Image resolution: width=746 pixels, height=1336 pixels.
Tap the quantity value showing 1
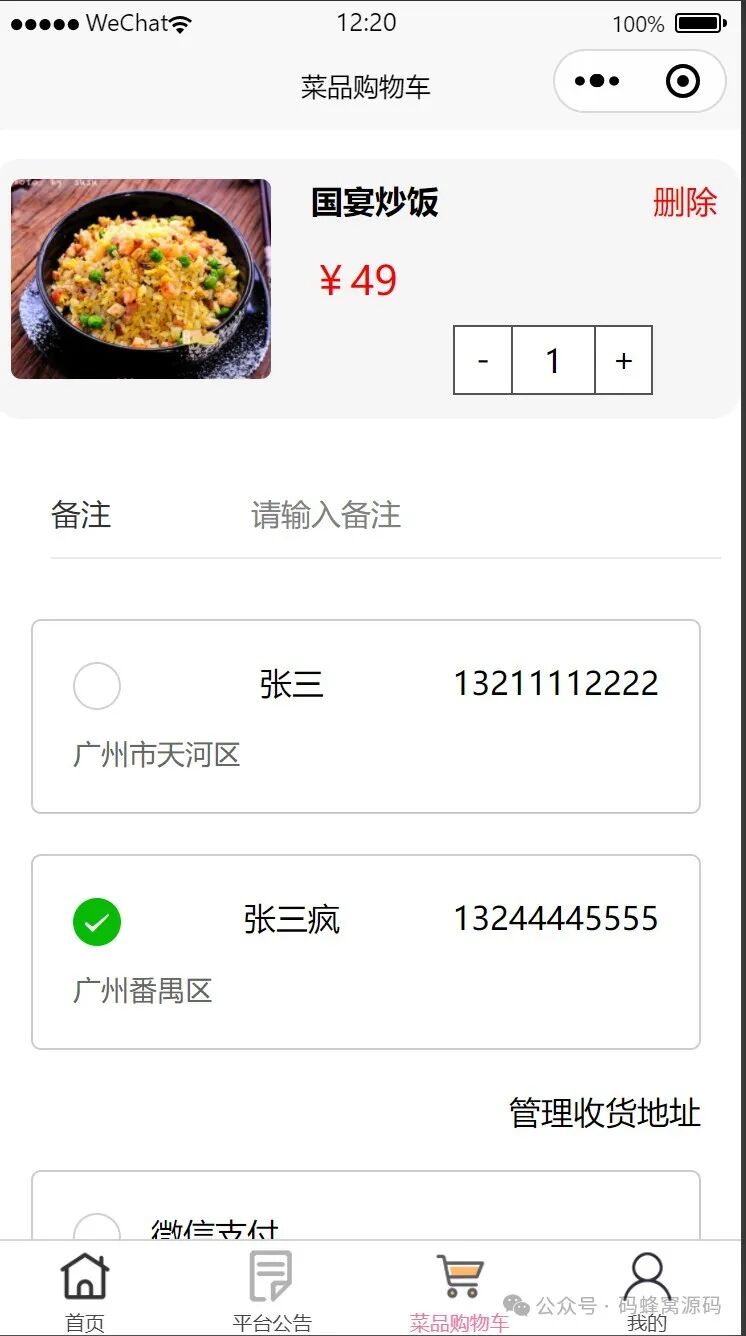553,360
